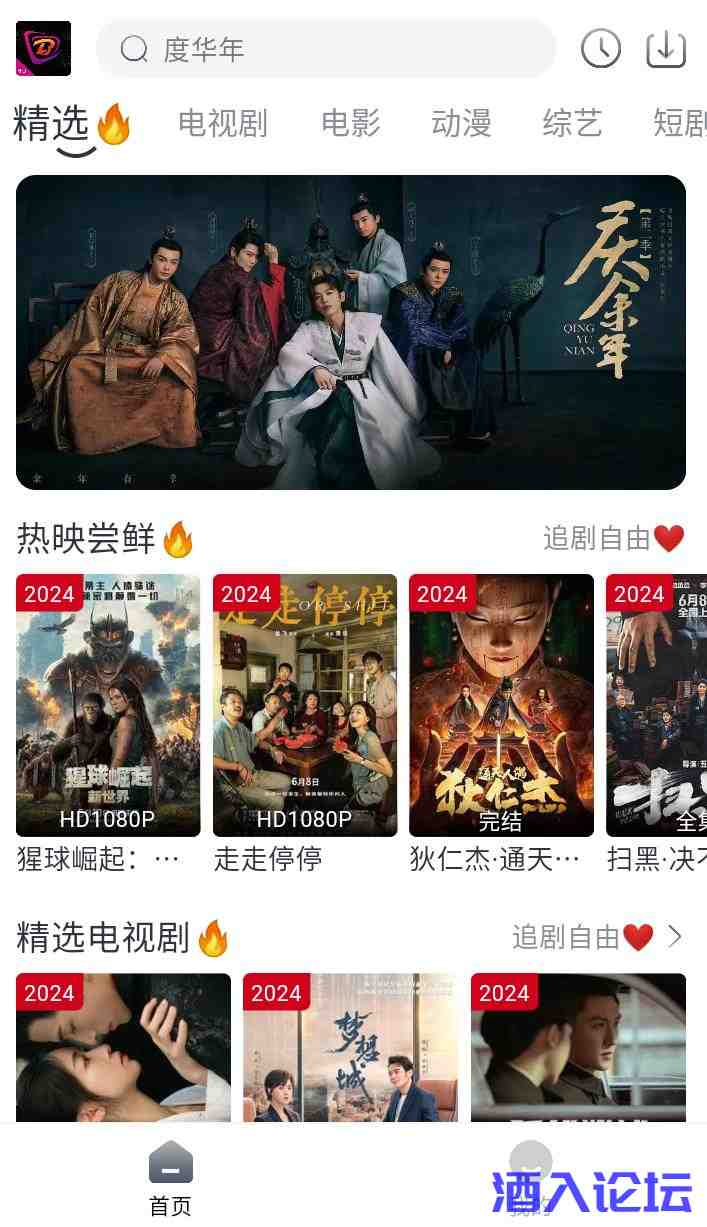Open the watch history clock icon
Screen dimensions: 707x1227
click(x=601, y=49)
